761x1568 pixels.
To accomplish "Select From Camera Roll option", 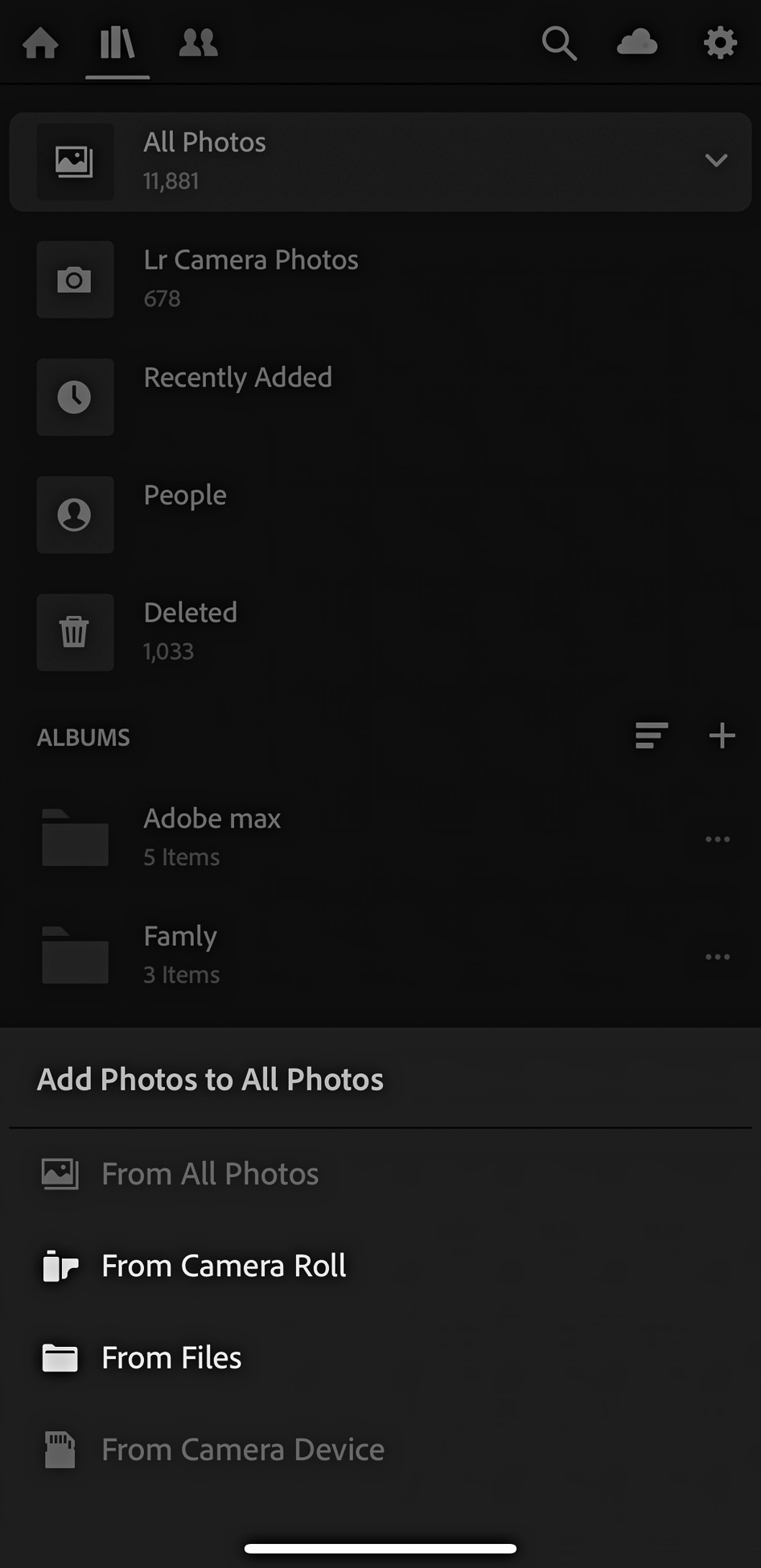I will [x=223, y=1266].
